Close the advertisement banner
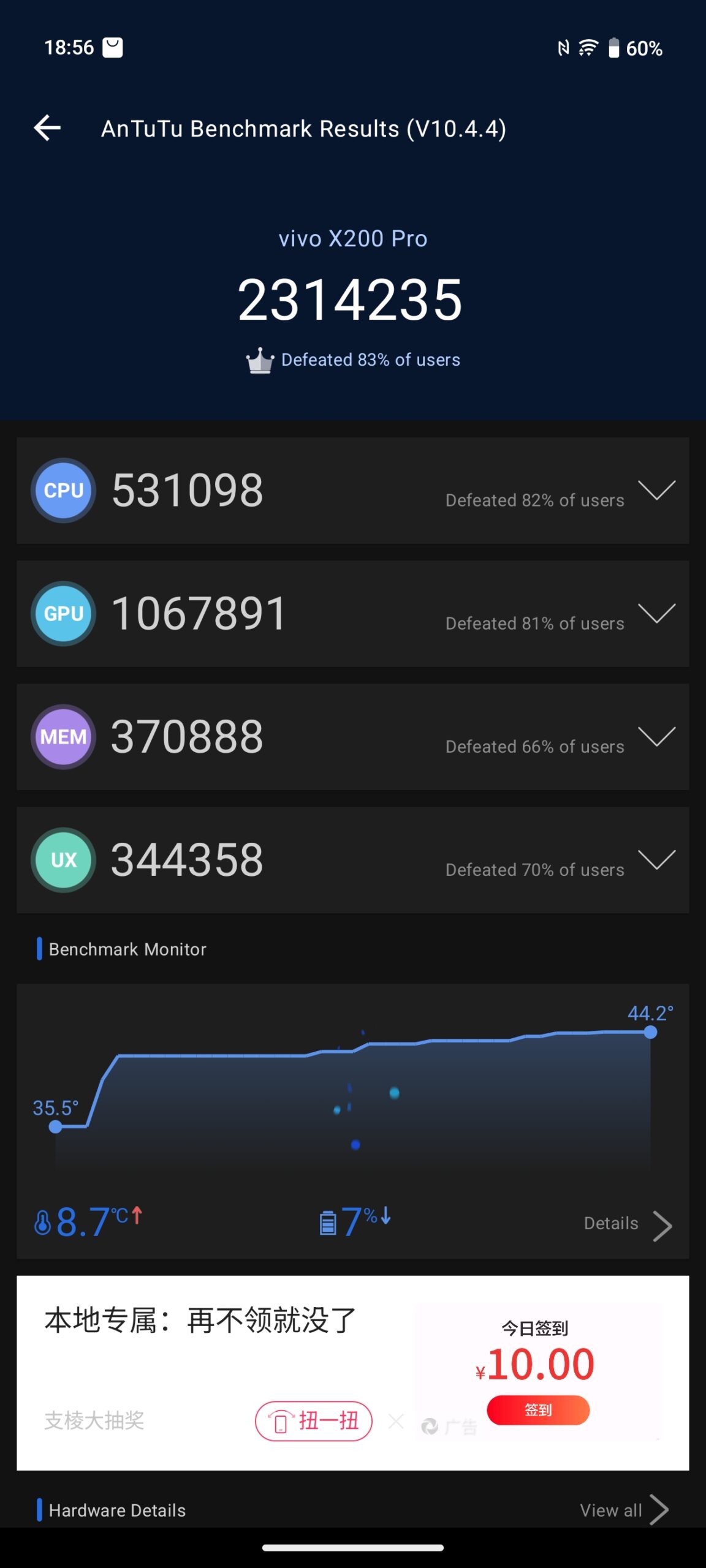The image size is (706, 1568). pos(396,1420)
